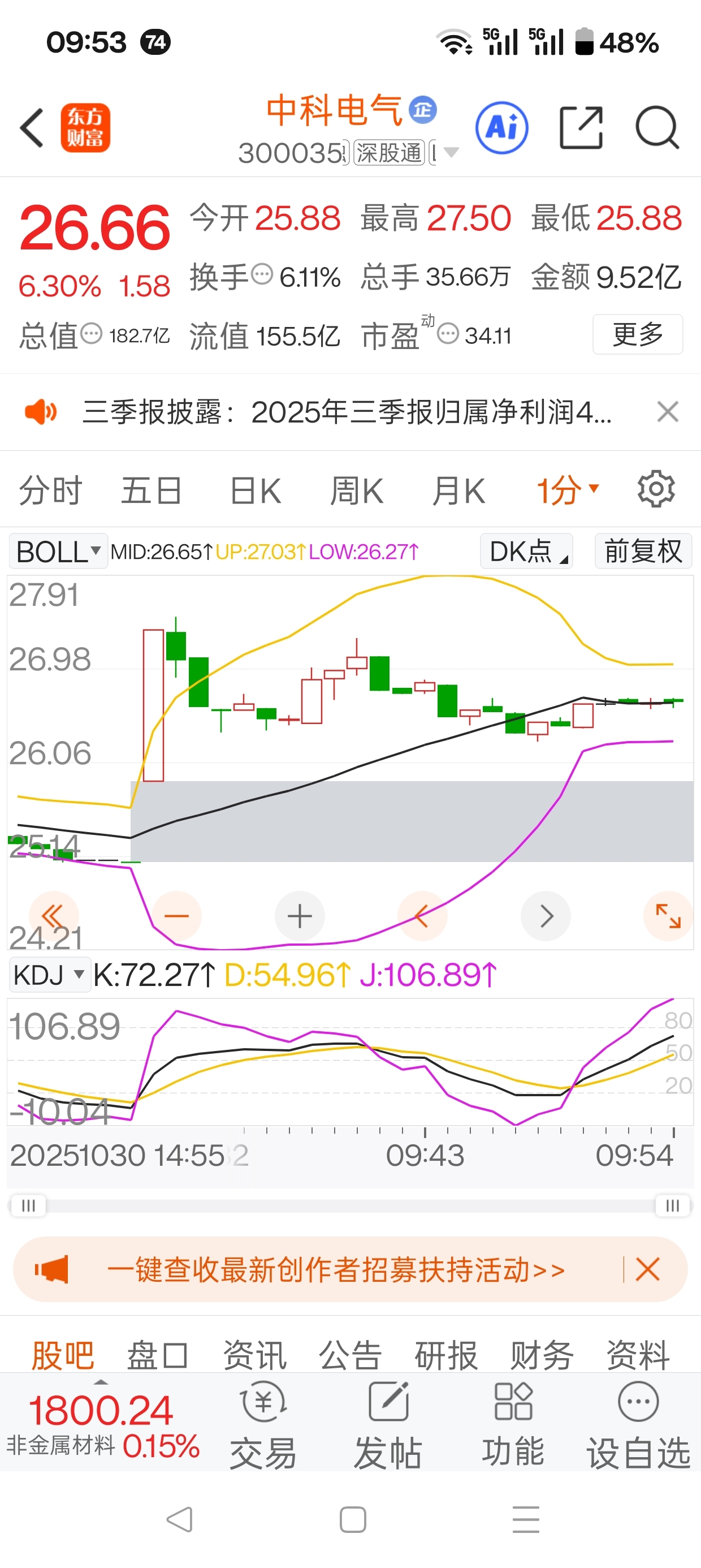
Task: Share this stock page
Action: click(x=581, y=127)
